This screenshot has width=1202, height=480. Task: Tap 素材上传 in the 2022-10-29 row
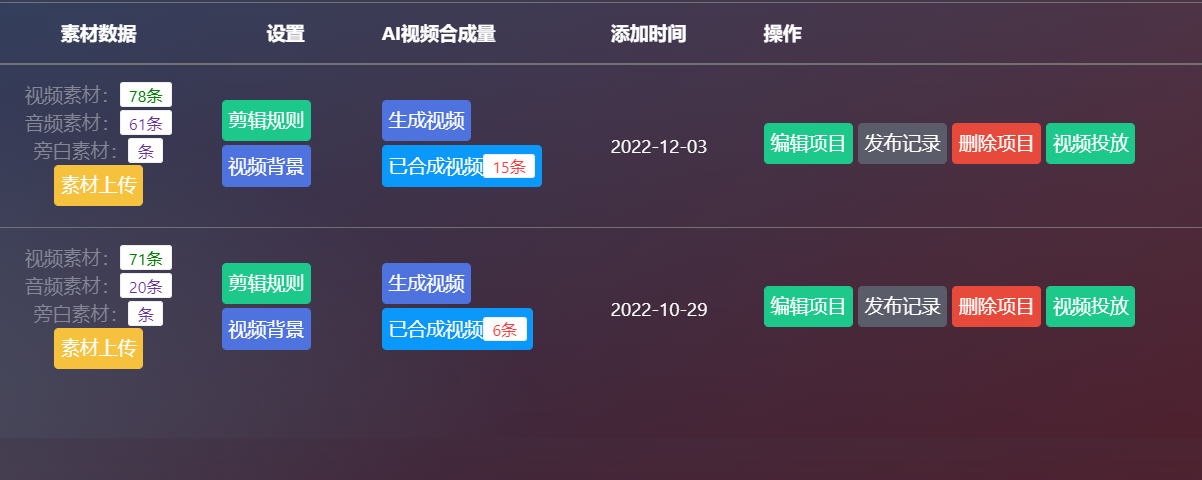(98, 348)
